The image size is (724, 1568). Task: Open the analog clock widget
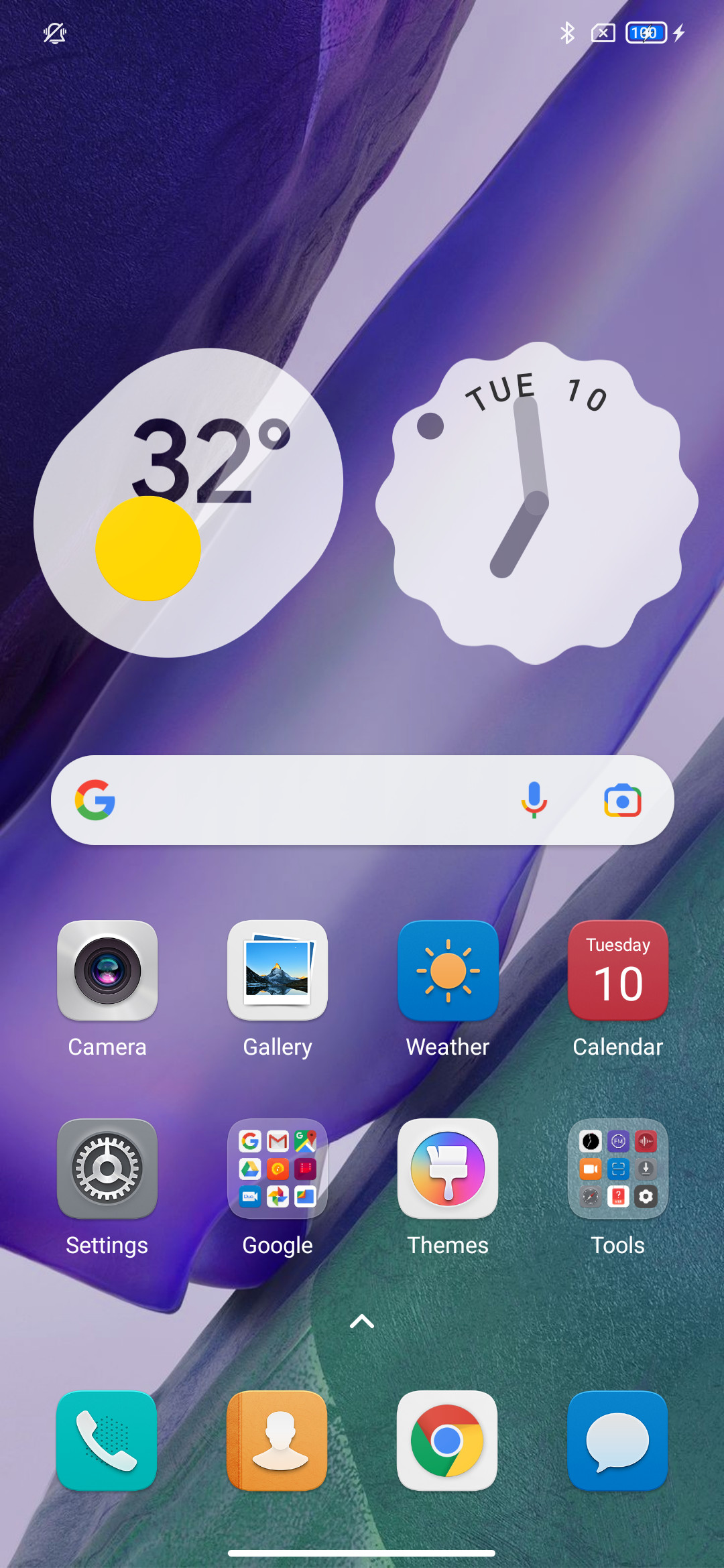[x=536, y=503]
